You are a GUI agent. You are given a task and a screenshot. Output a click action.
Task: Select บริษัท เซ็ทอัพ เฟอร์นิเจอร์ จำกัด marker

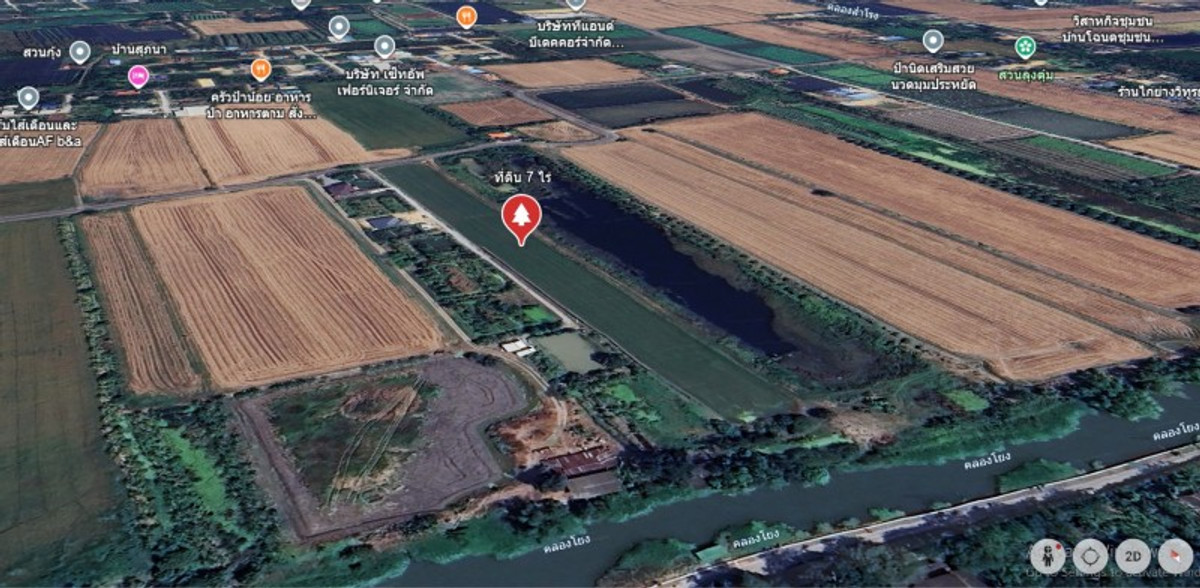(x=385, y=46)
